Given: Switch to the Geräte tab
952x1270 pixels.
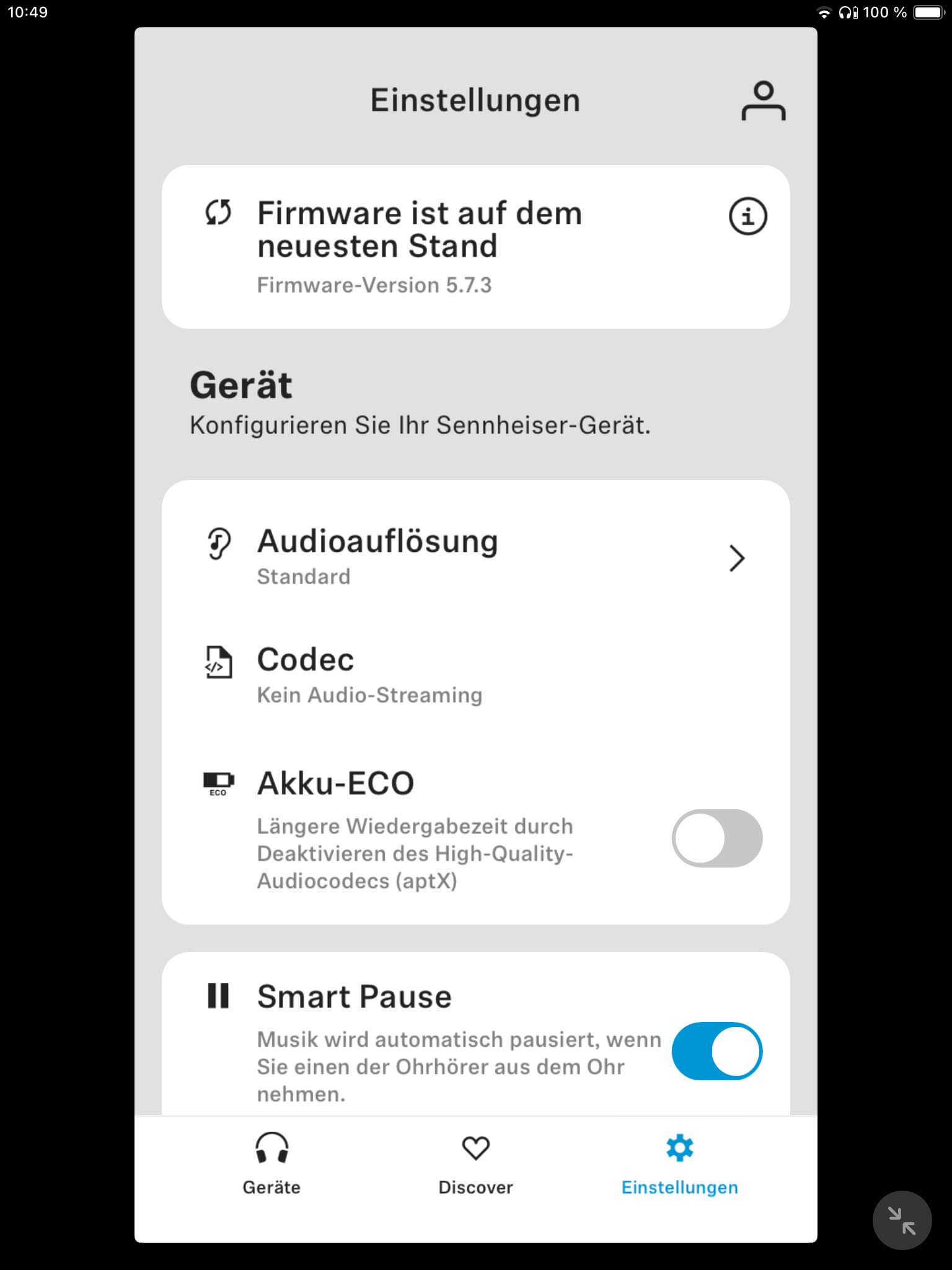Looking at the screenshot, I should pos(271,1163).
